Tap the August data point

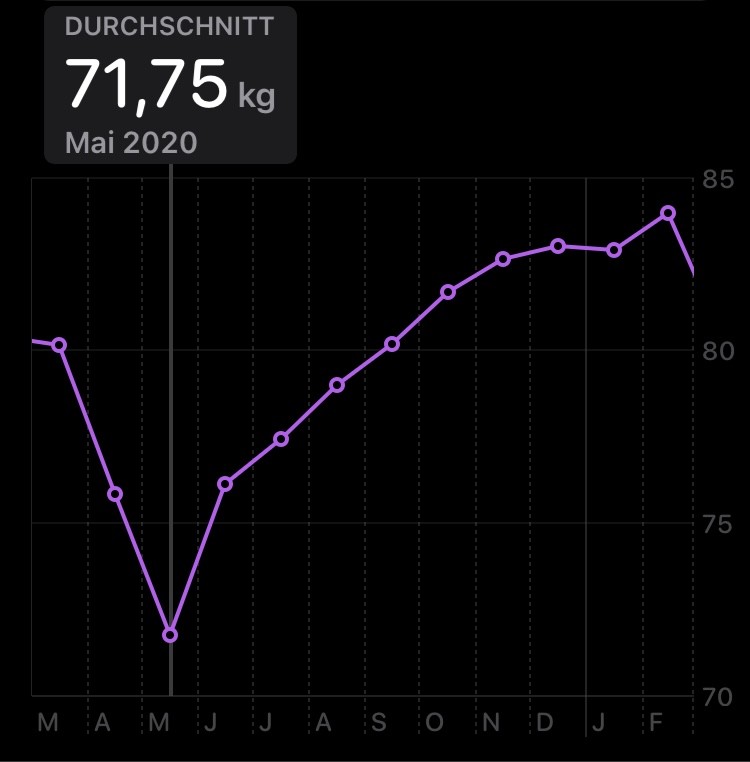pyautogui.click(x=337, y=385)
